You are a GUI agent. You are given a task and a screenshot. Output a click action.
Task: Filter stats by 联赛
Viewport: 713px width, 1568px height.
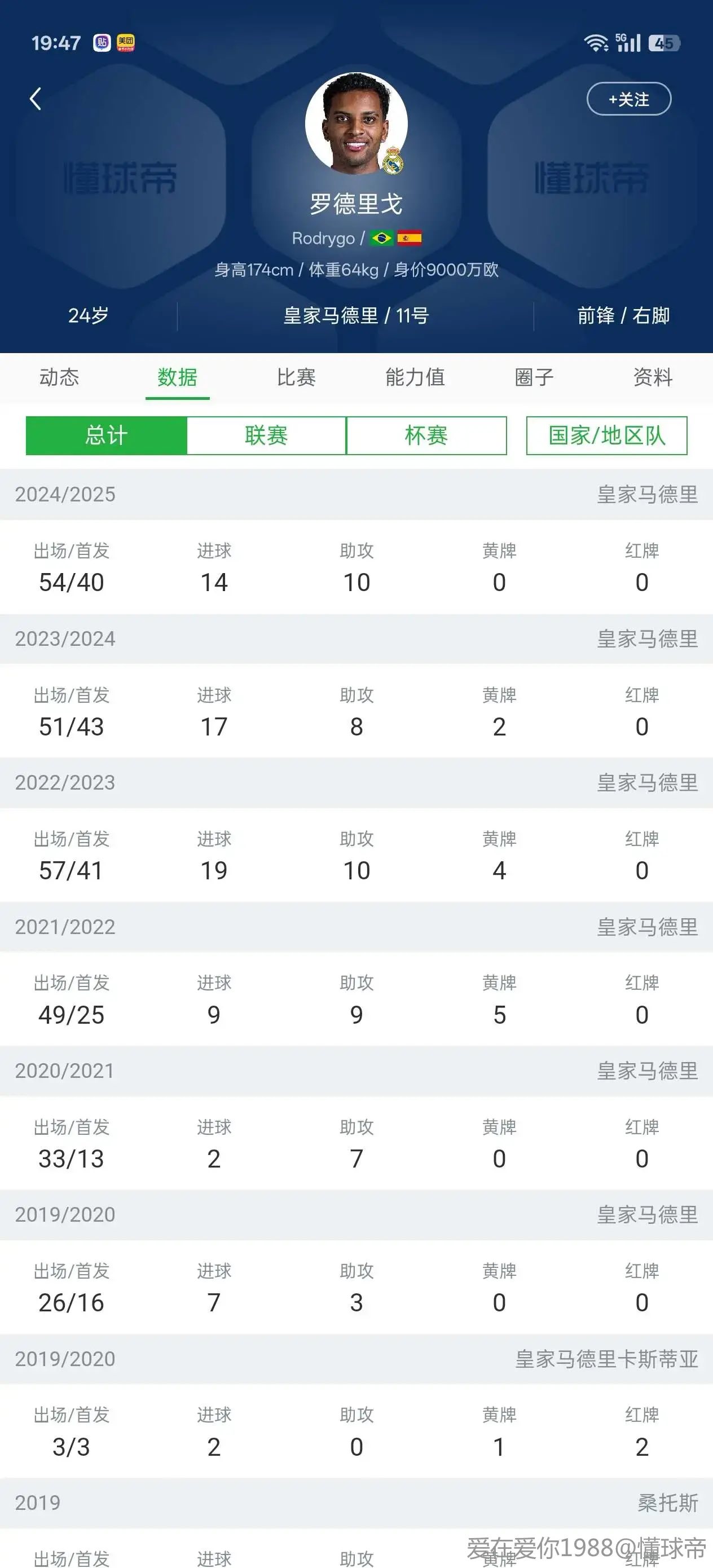coord(266,435)
